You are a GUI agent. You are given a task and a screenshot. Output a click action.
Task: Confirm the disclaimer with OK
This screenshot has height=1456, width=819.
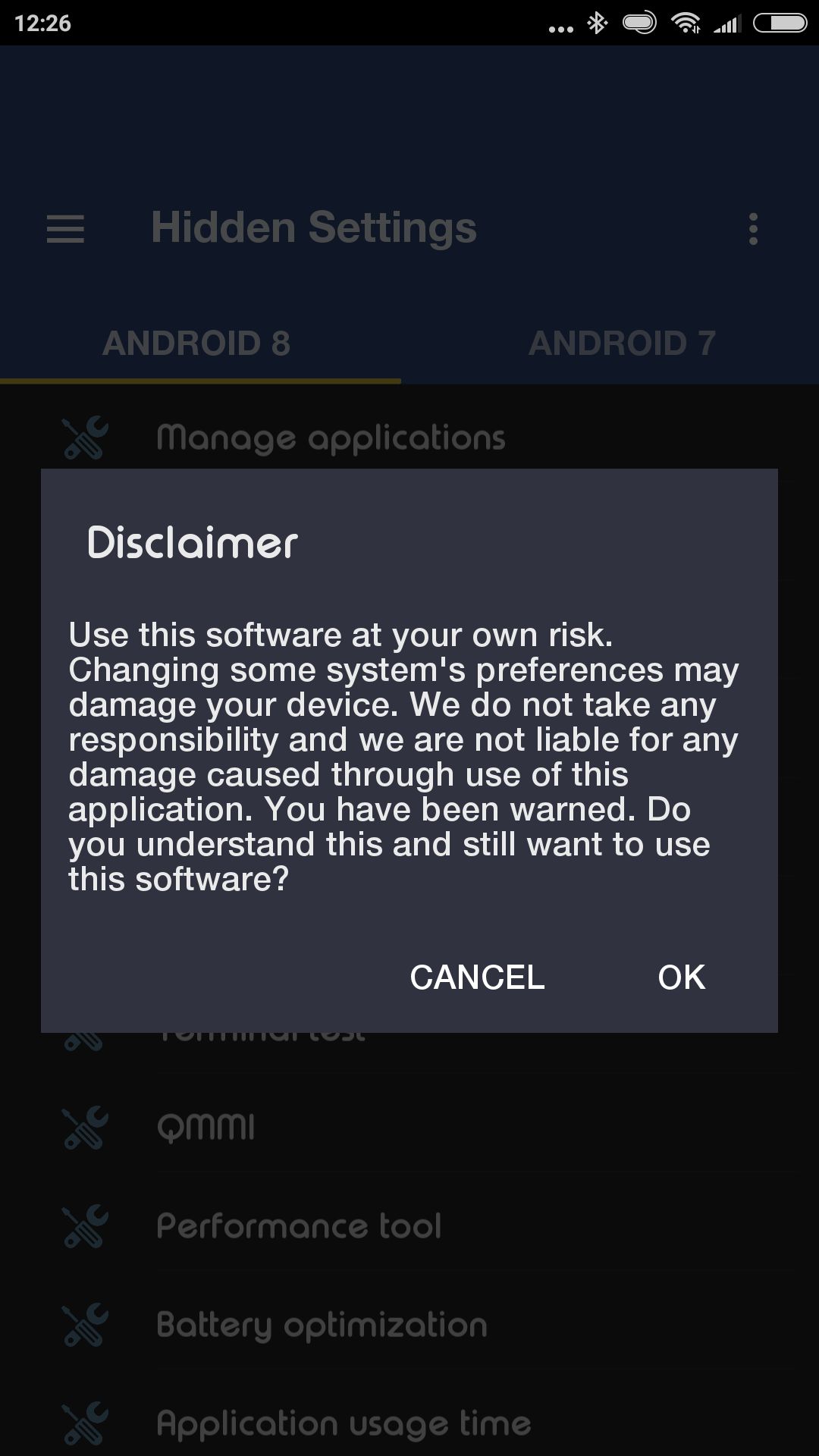click(x=681, y=977)
